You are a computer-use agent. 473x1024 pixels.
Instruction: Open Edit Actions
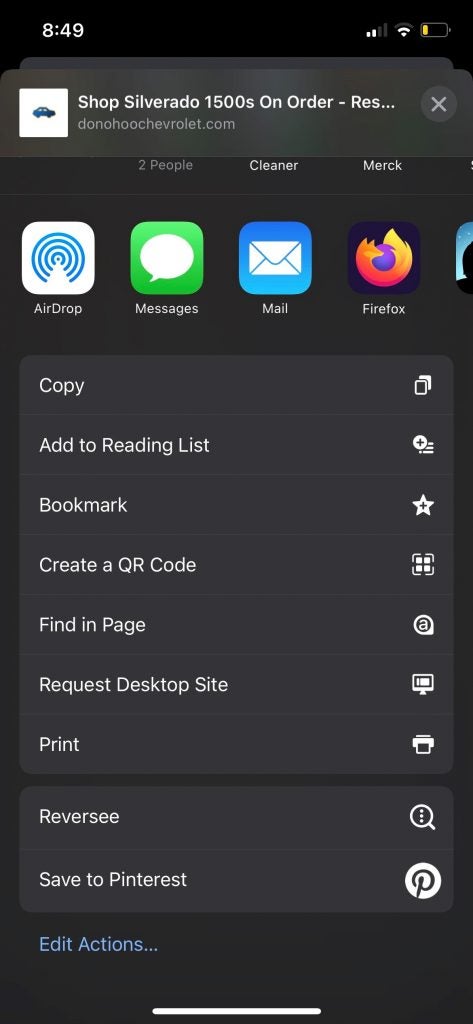(x=99, y=944)
